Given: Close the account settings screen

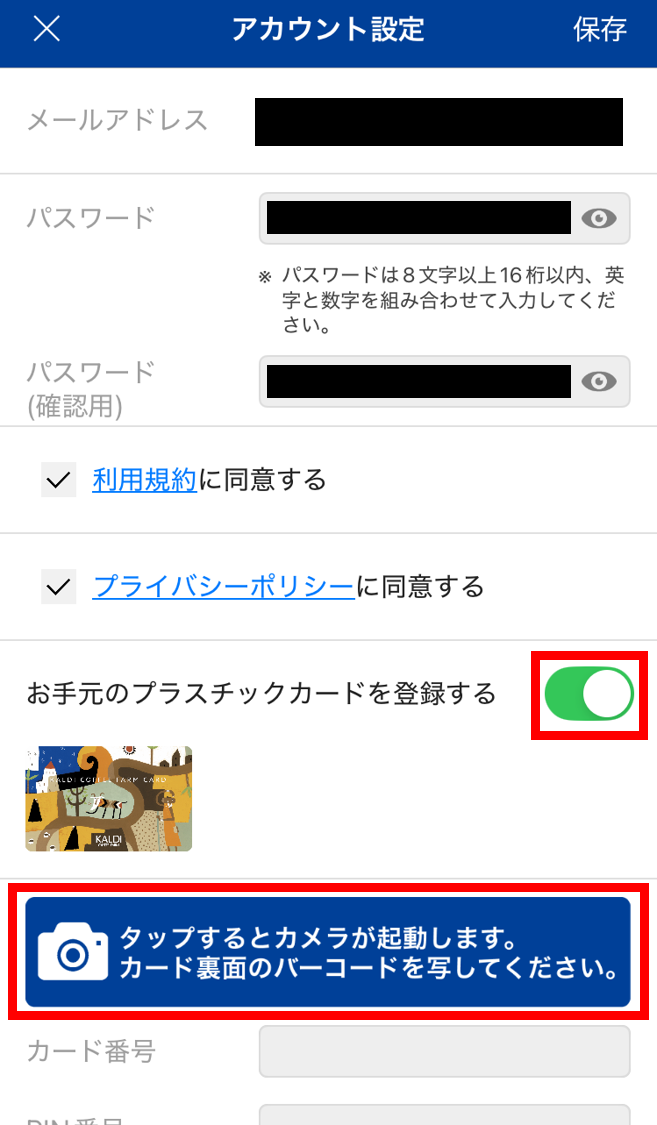Looking at the screenshot, I should click(47, 29).
